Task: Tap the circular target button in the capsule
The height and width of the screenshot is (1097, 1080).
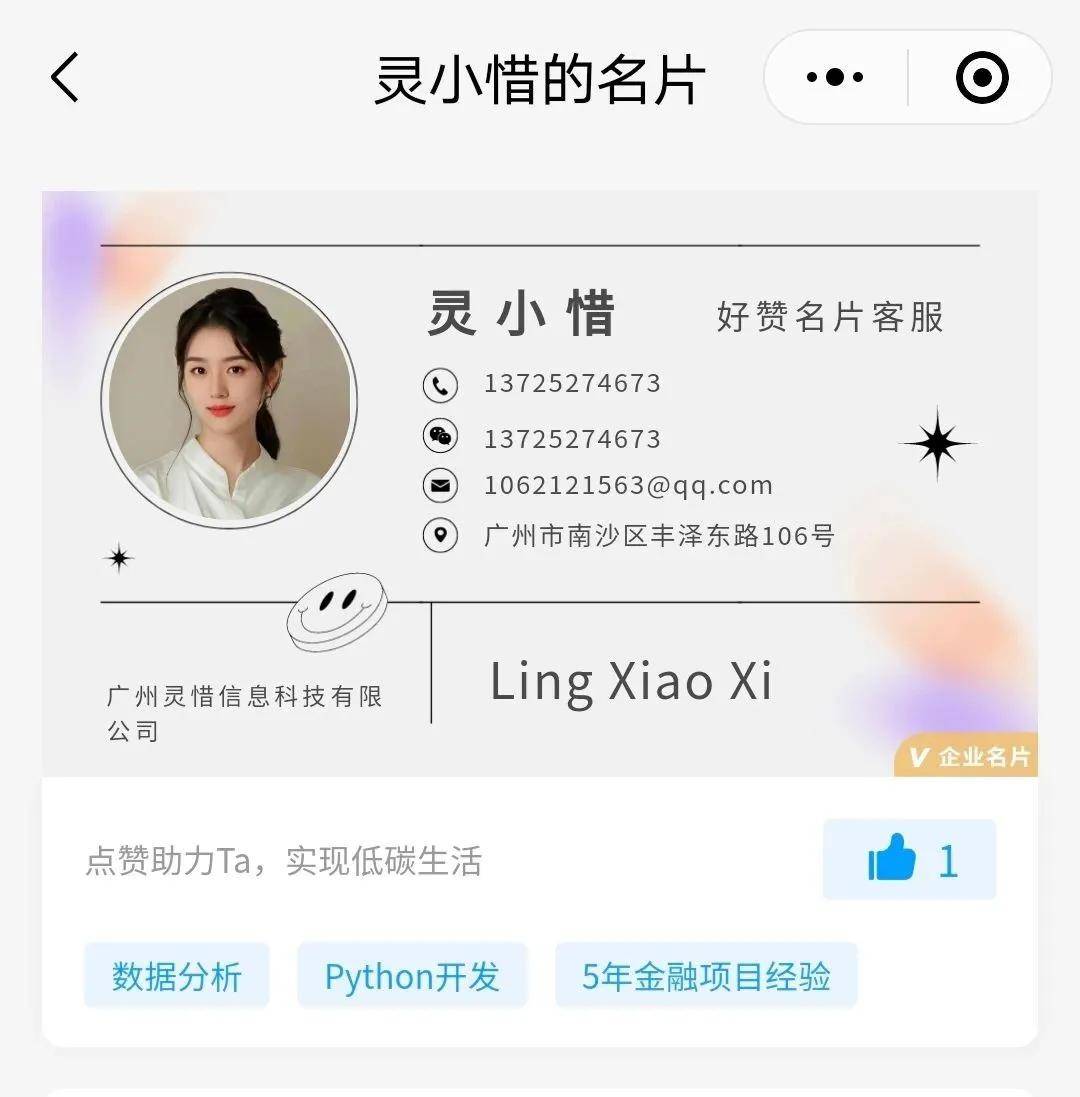Action: pyautogui.click(x=982, y=76)
